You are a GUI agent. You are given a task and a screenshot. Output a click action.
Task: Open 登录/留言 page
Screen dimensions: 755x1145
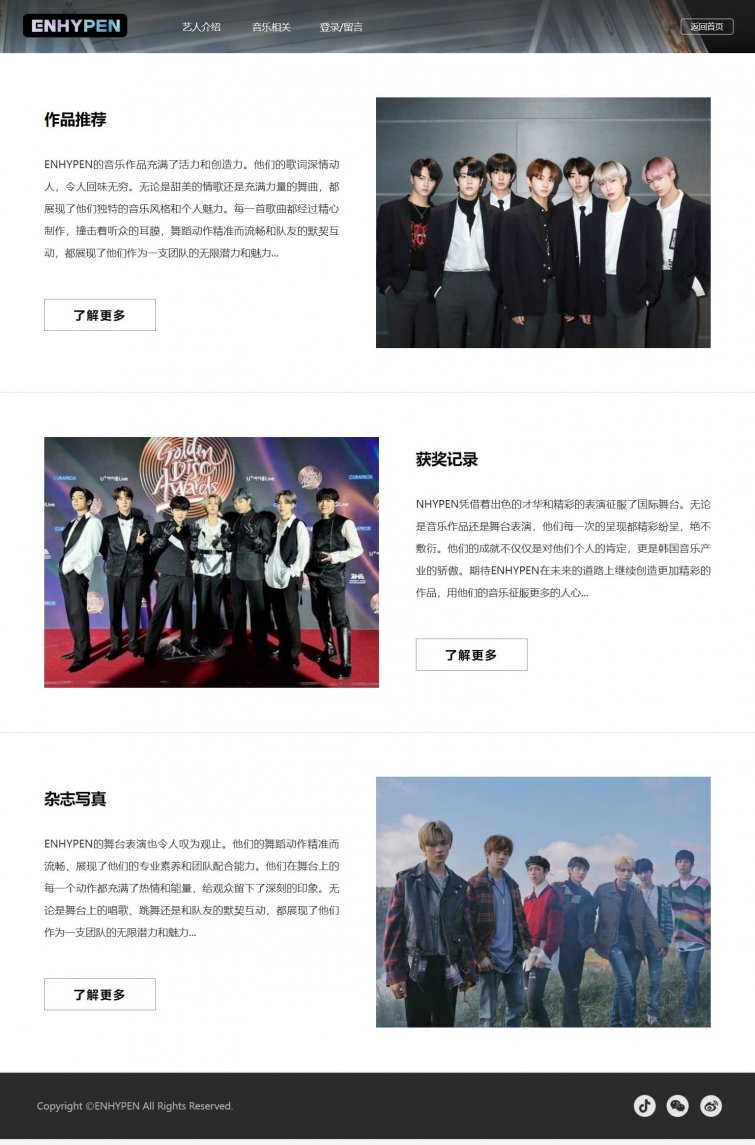[x=341, y=27]
